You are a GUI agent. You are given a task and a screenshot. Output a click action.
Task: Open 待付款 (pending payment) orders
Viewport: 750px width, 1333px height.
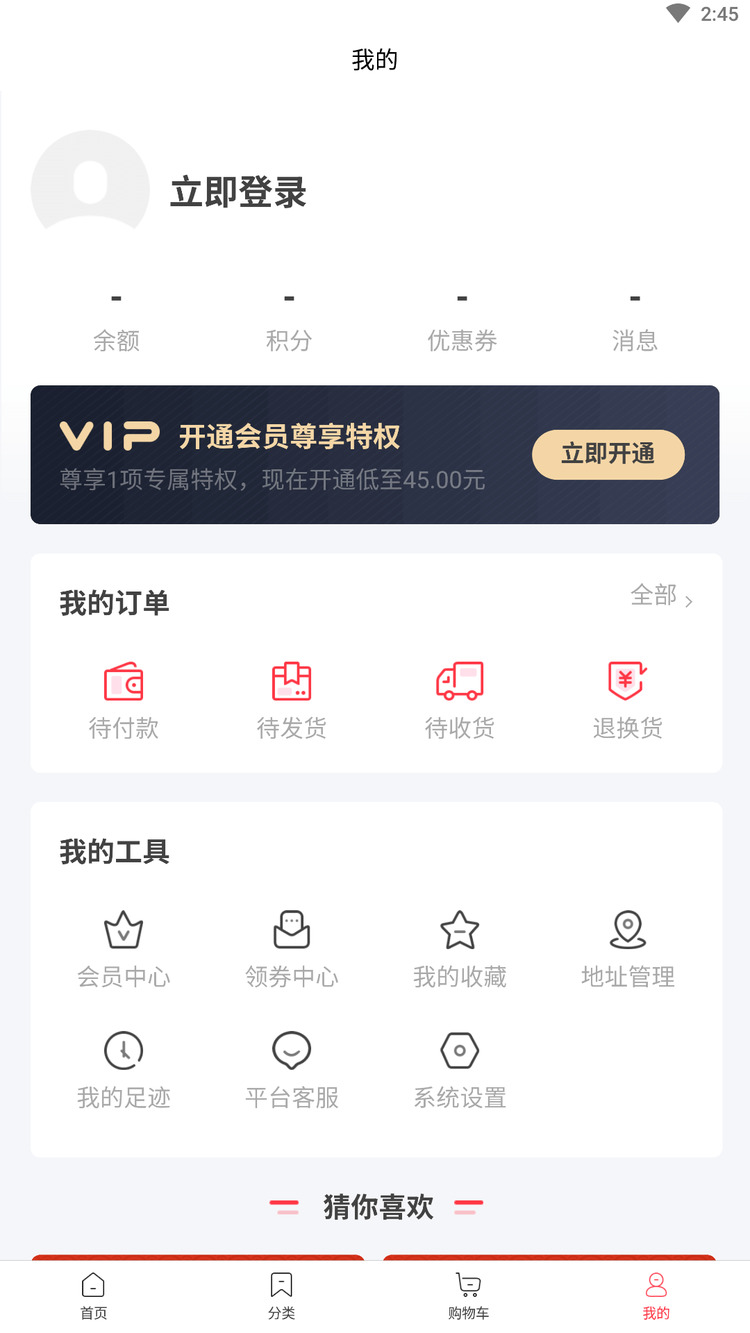(x=124, y=698)
